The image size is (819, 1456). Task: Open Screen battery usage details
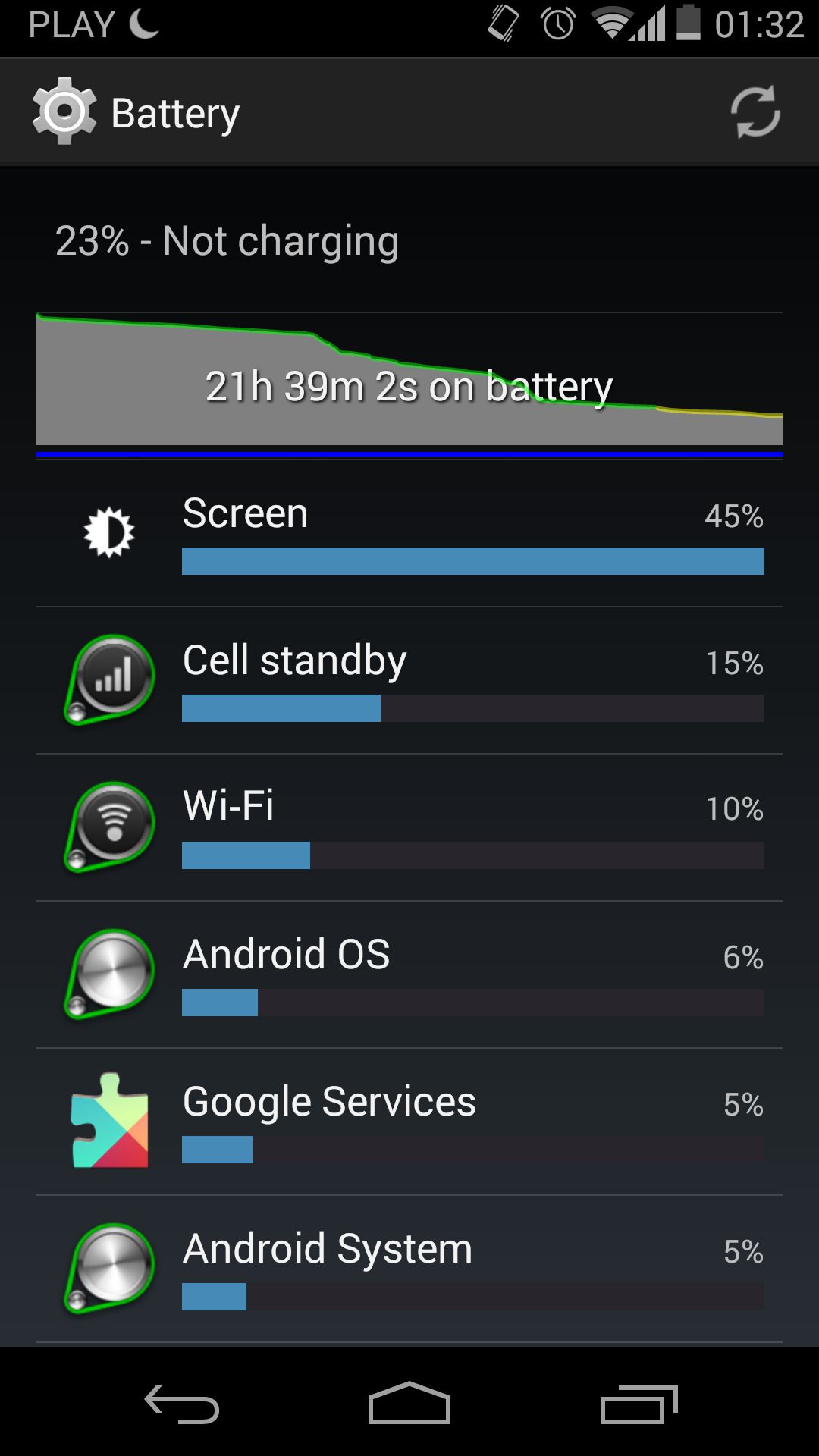coord(409,533)
